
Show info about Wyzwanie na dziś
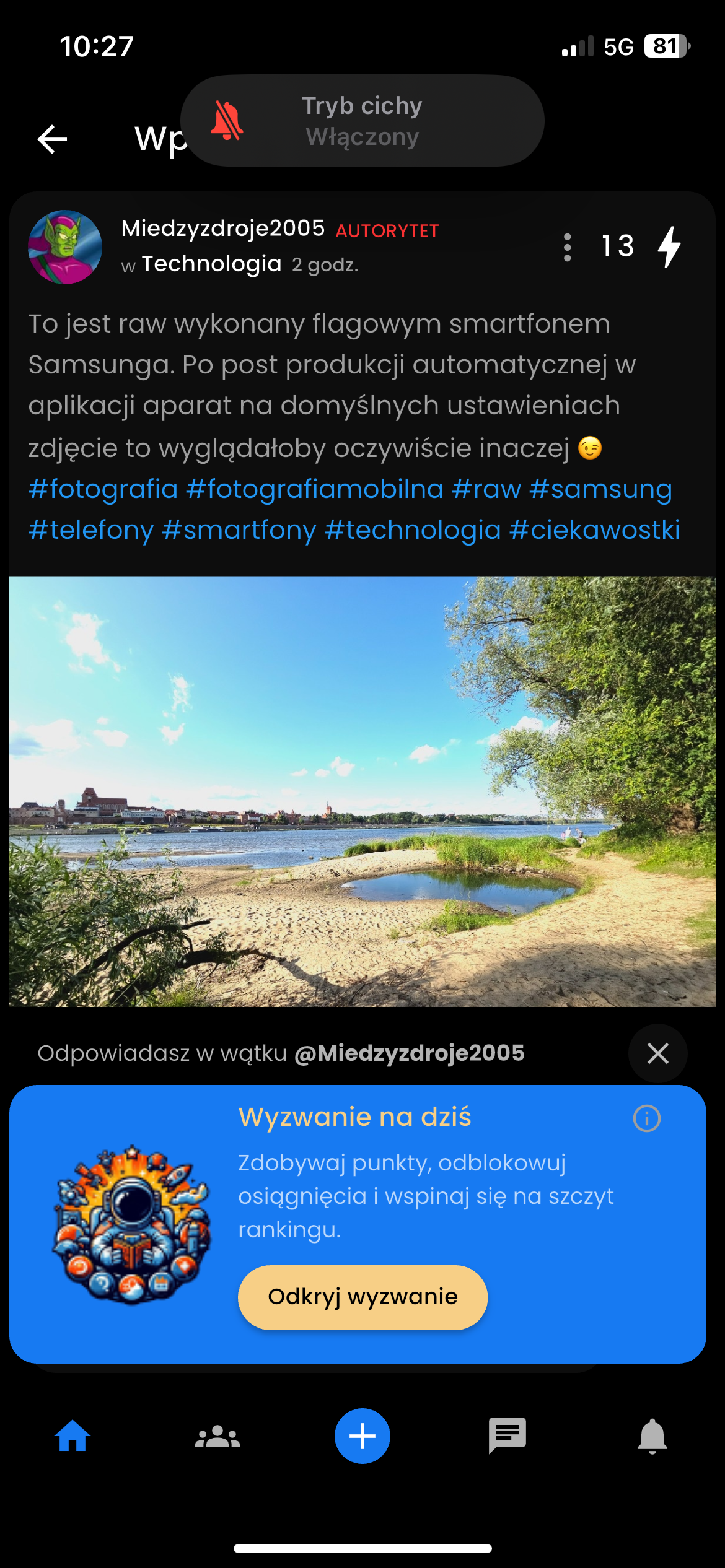(x=646, y=1118)
